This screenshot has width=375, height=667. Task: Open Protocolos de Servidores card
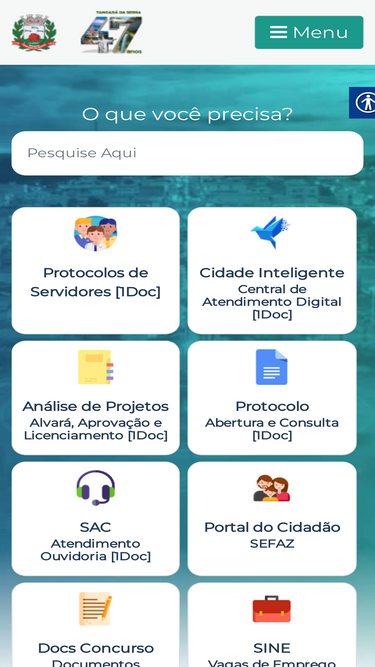(x=96, y=271)
